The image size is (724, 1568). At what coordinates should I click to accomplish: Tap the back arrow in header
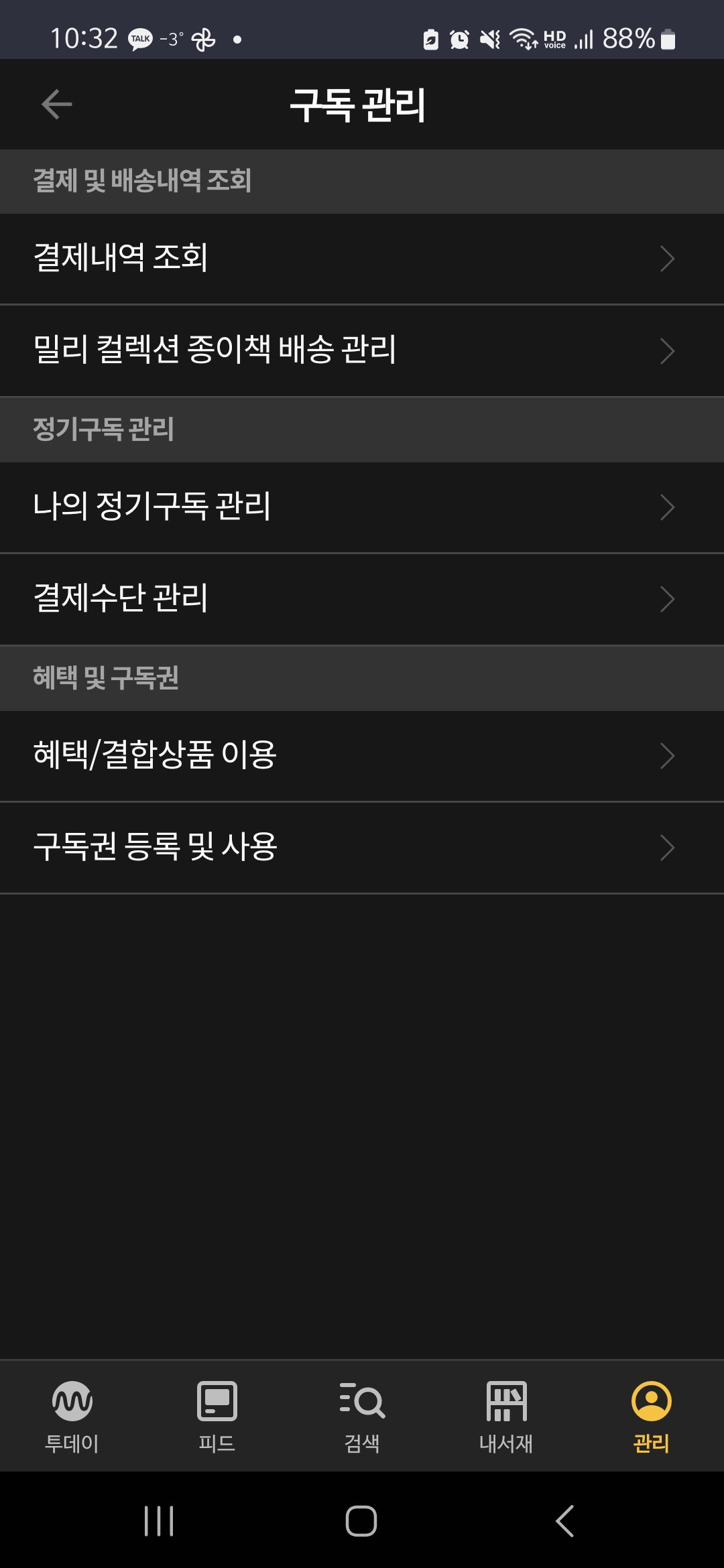(x=56, y=104)
